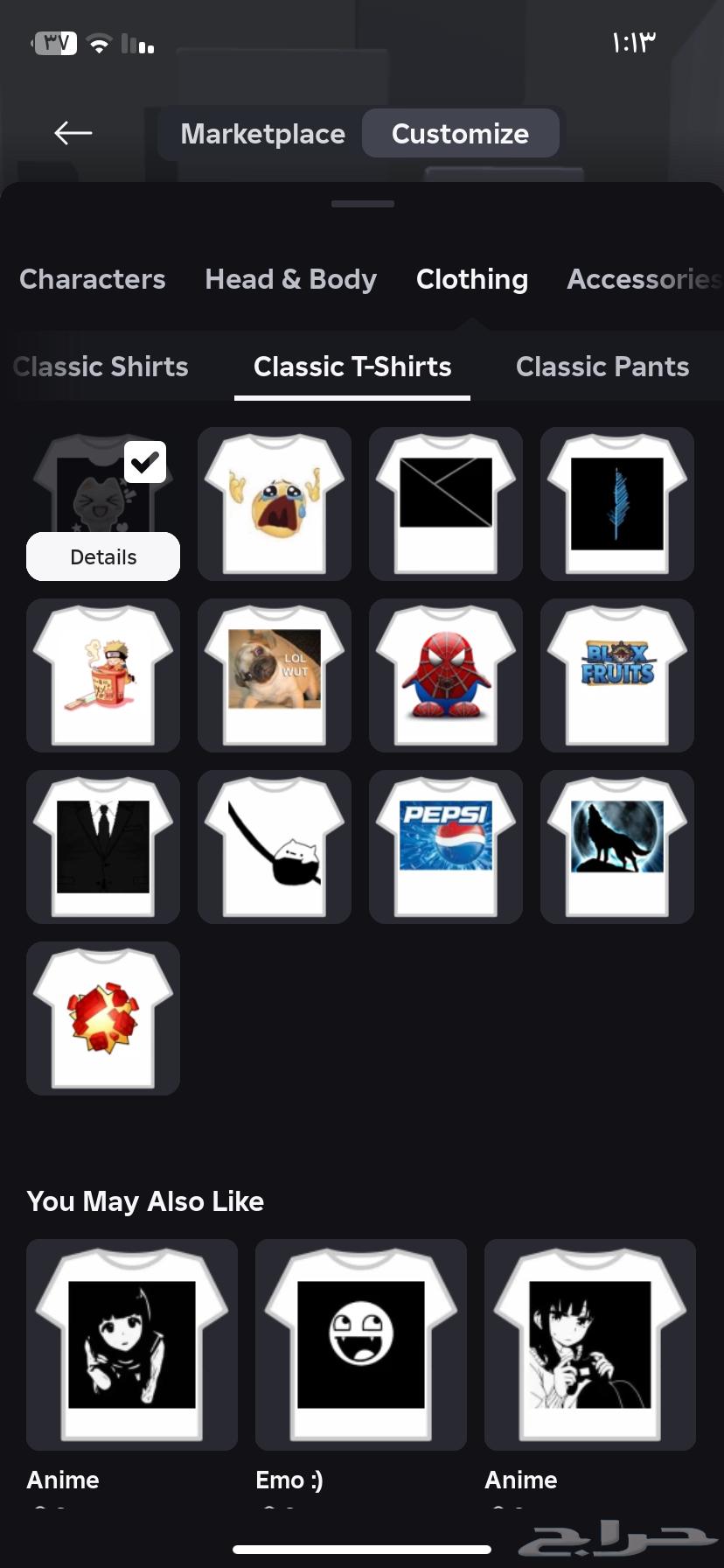
Task: Switch to Head & Body category
Action: click(290, 279)
